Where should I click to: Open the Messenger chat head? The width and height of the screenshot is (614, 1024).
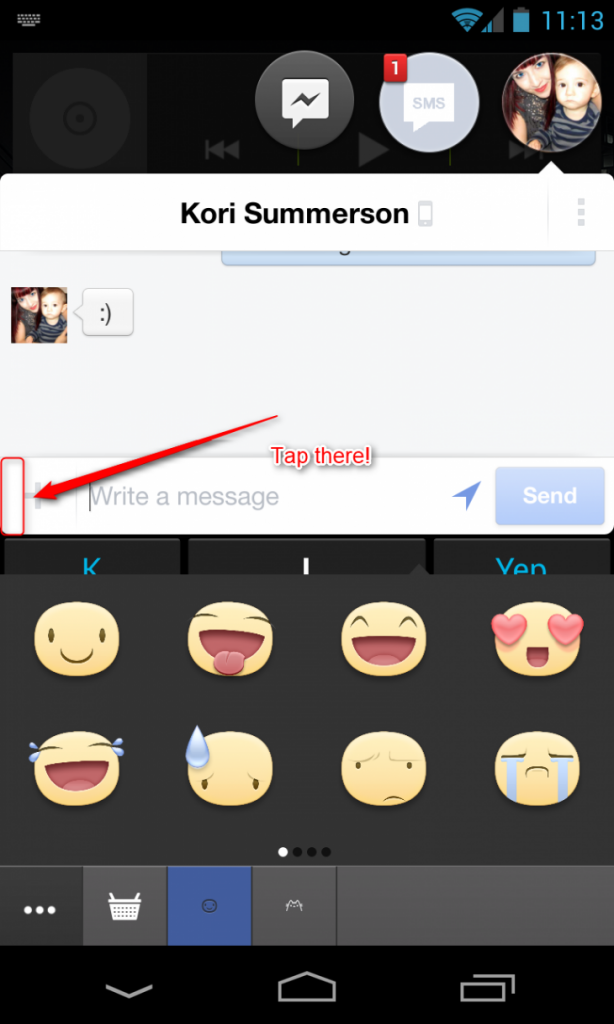click(306, 102)
